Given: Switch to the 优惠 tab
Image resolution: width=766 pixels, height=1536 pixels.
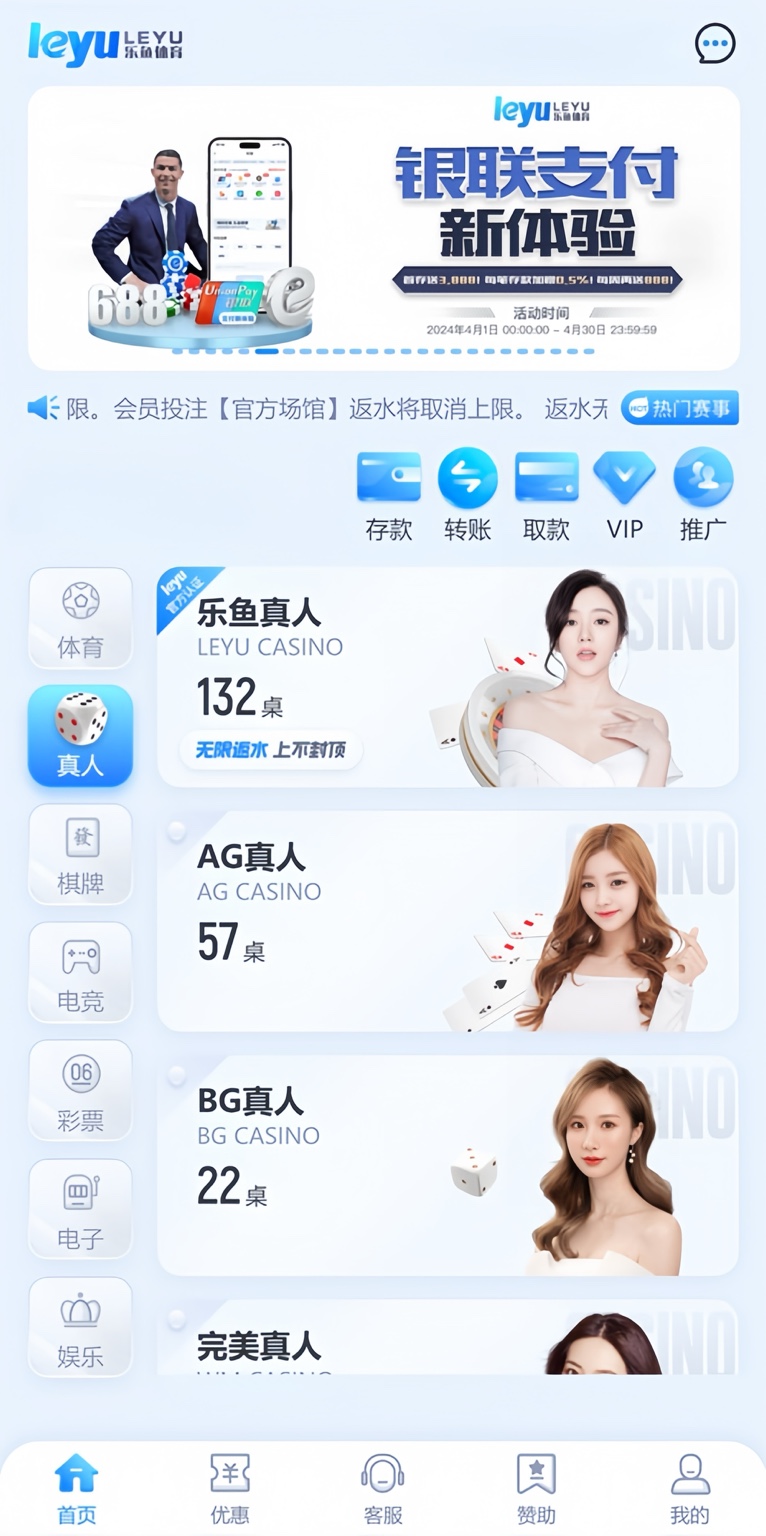Looking at the screenshot, I should click(x=230, y=1488).
